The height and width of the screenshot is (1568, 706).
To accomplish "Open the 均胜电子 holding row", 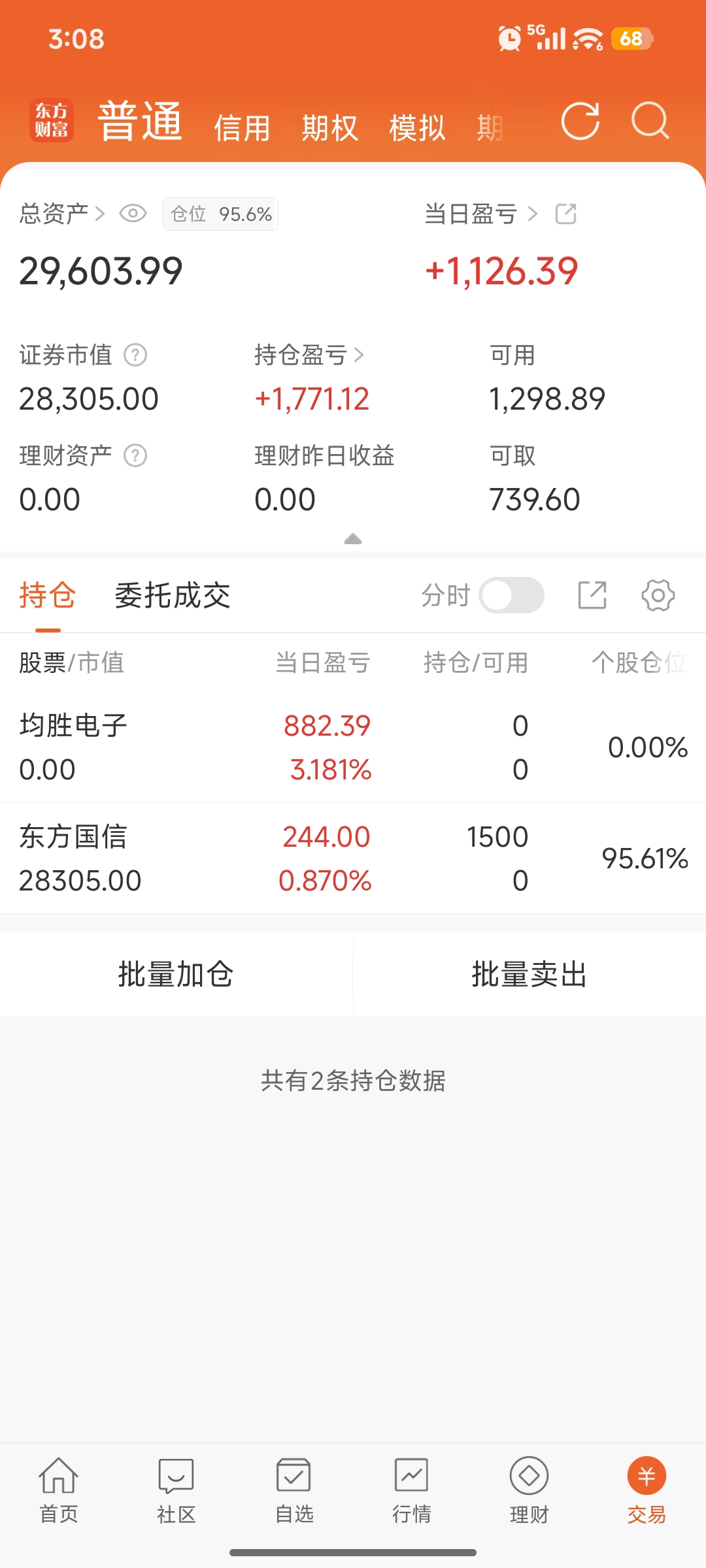I will [x=353, y=747].
